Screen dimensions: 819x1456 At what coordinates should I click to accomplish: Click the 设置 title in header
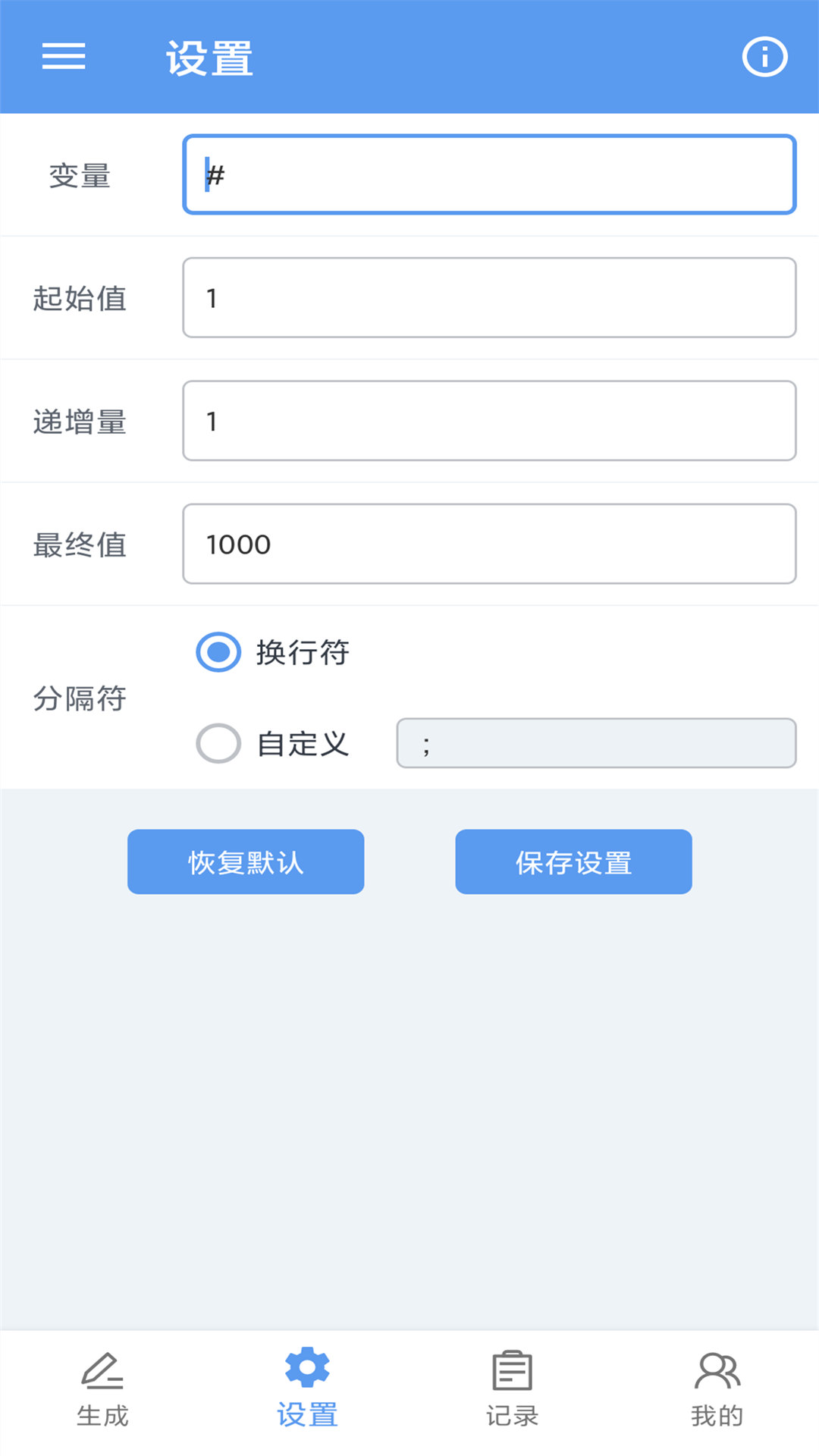[x=209, y=58]
